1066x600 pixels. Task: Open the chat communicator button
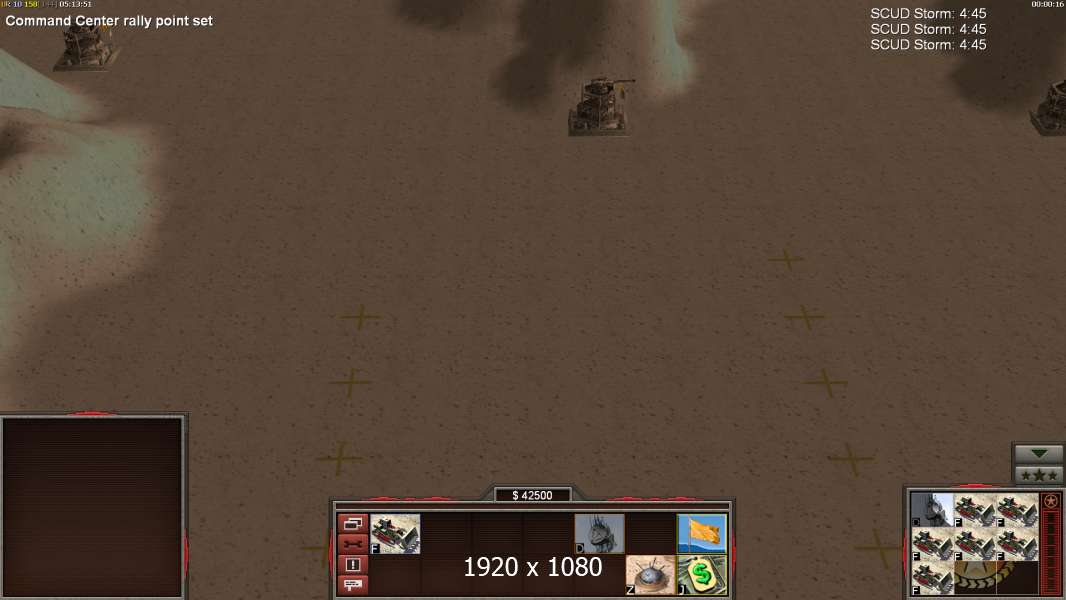click(x=353, y=583)
